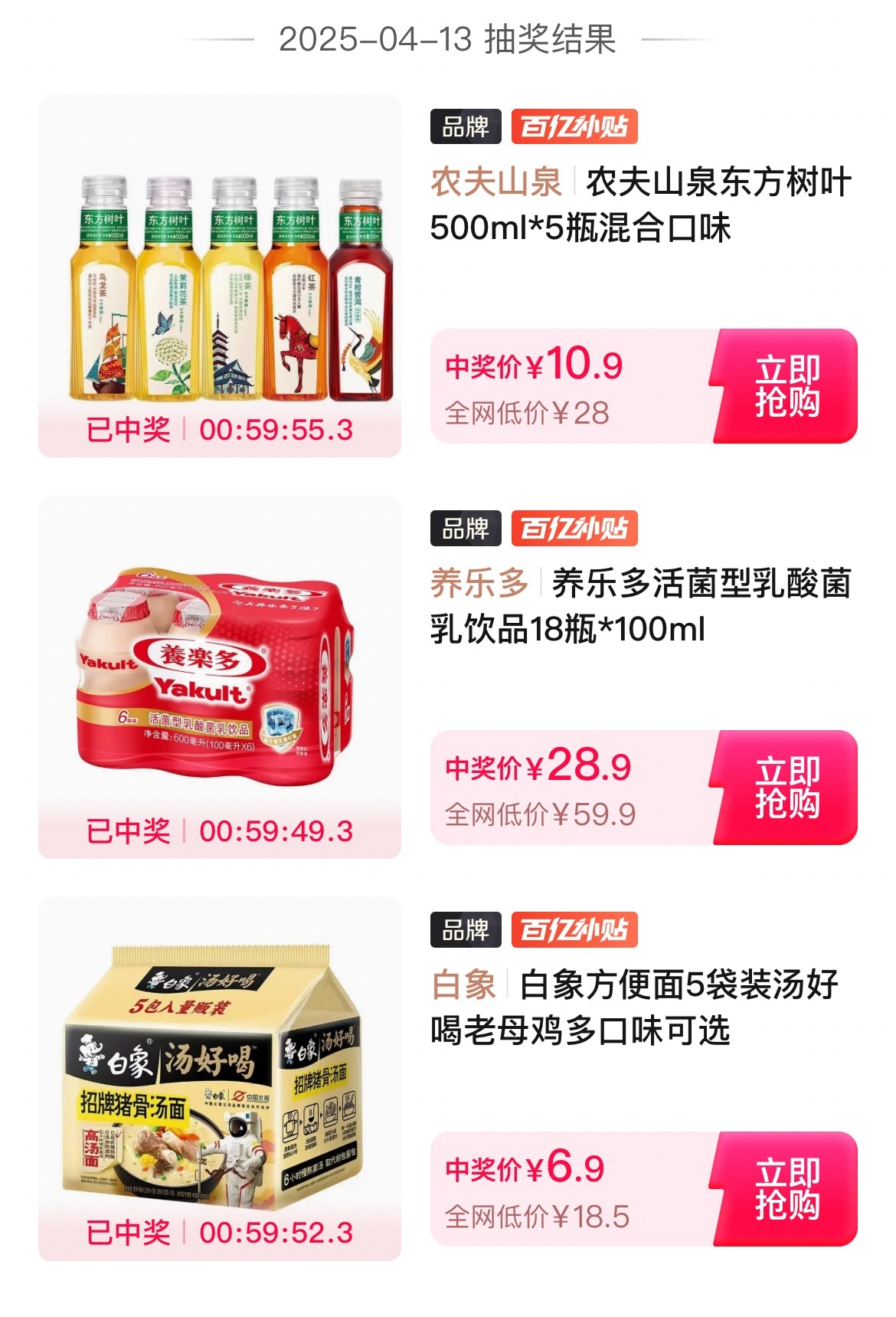
Task: Tap 立即抢购 for 白象方便面
Action: tap(786, 1189)
